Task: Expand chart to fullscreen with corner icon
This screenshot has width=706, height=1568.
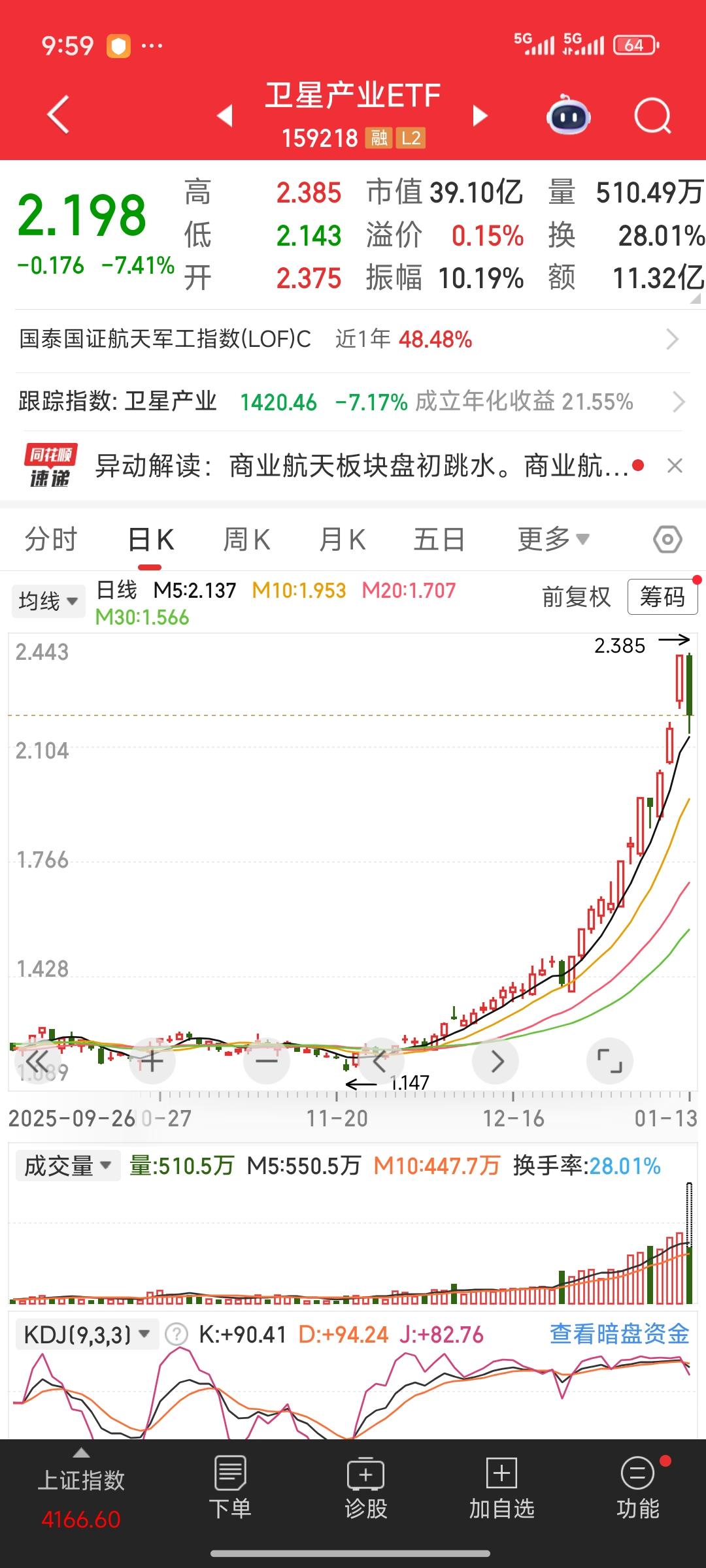Action: pyautogui.click(x=610, y=1060)
